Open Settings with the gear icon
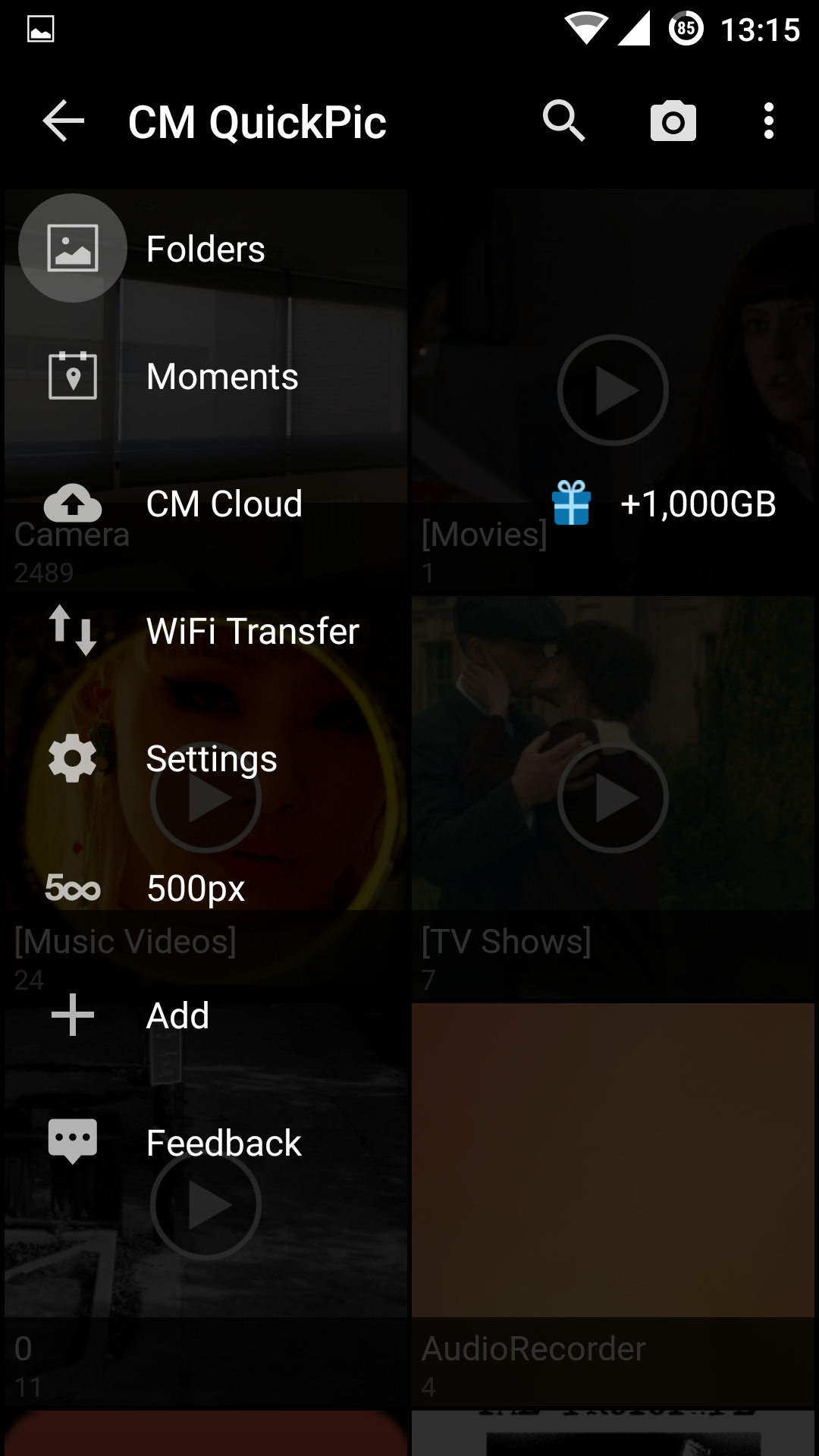Viewport: 819px width, 1456px height. coord(72,758)
